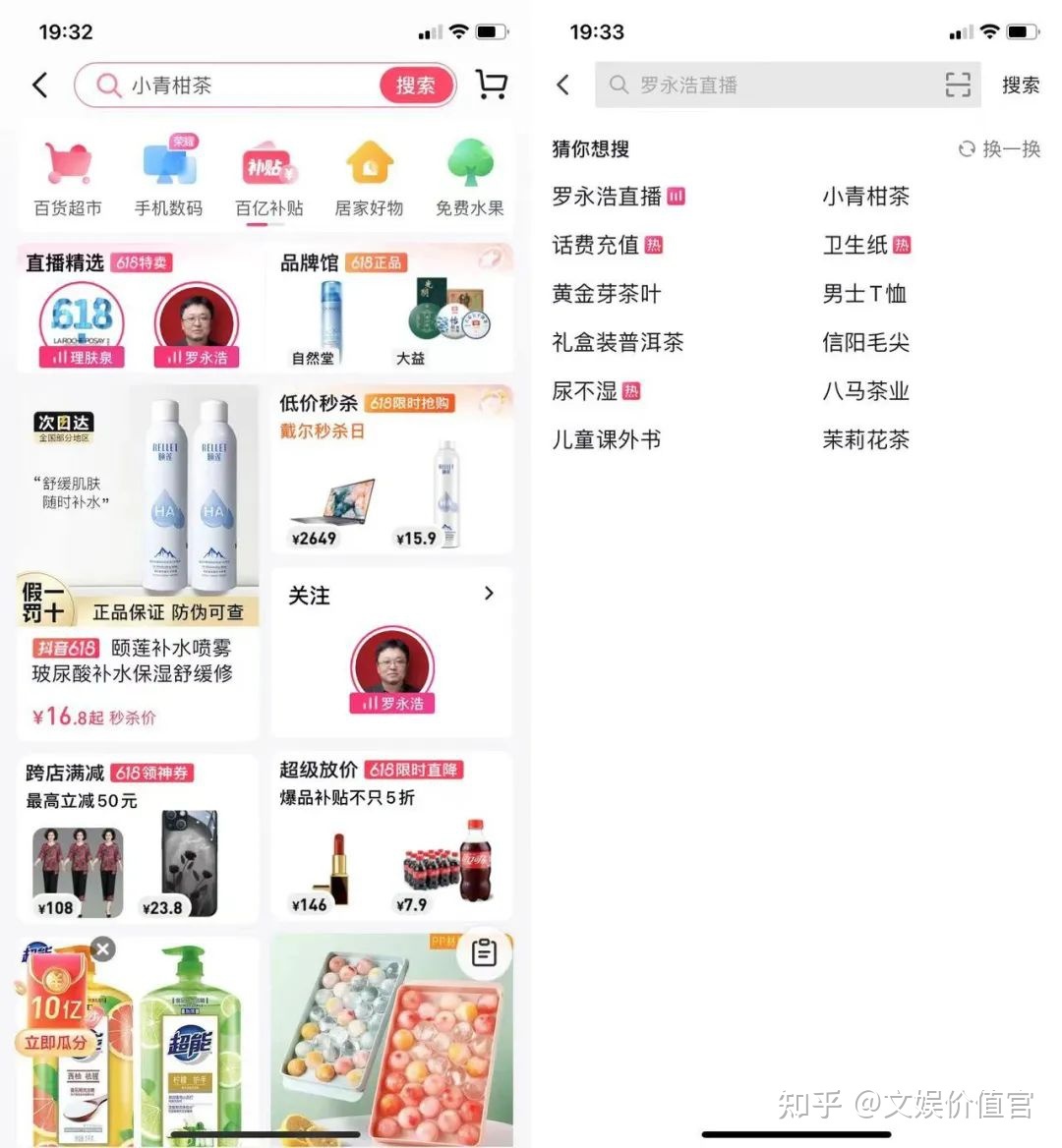This screenshot has height=1148, width=1062.
Task: Pick the 礼盒装普洱茶 suggestion
Action: (618, 342)
